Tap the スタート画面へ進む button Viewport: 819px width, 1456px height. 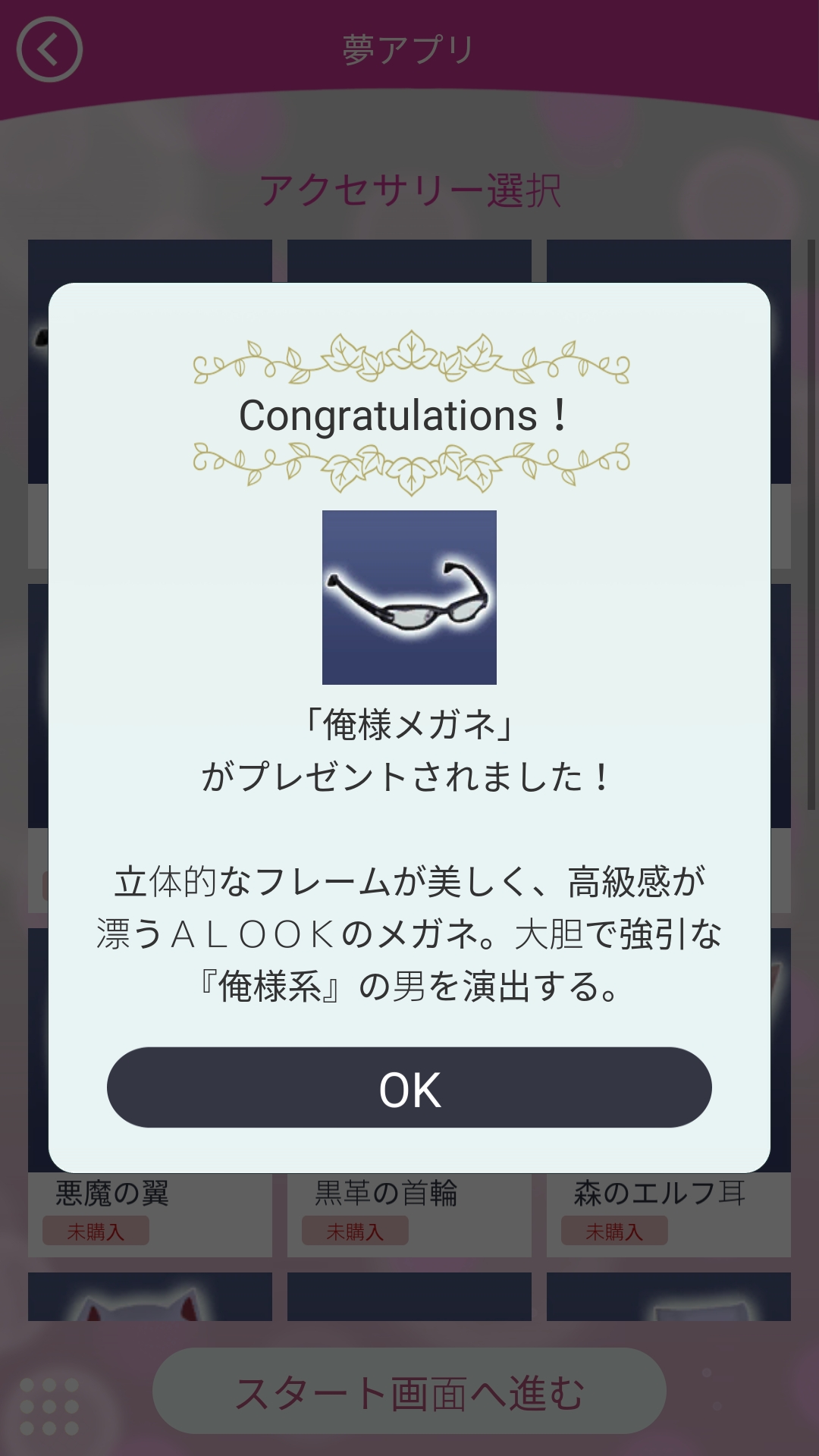409,1391
